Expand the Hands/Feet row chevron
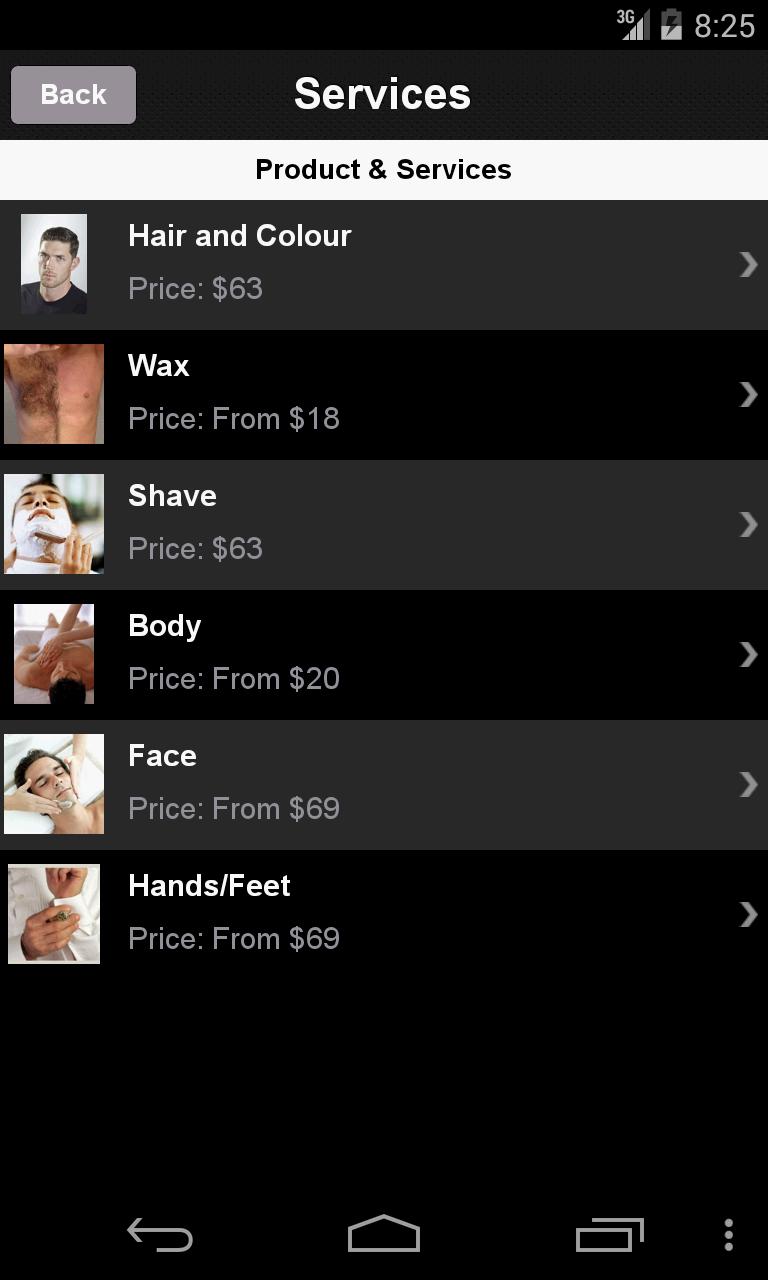This screenshot has height=1280, width=768. coord(749,914)
